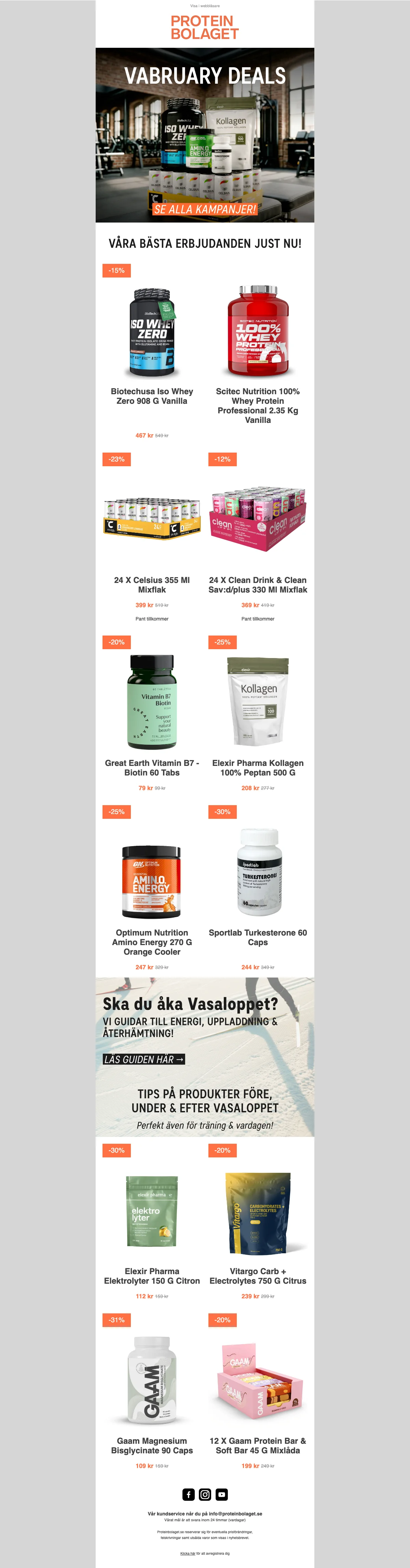Tap 'LÄS GUIDEN HÄR' Vasaloppet button
This screenshot has height=1568, width=410.
pos(144,1059)
